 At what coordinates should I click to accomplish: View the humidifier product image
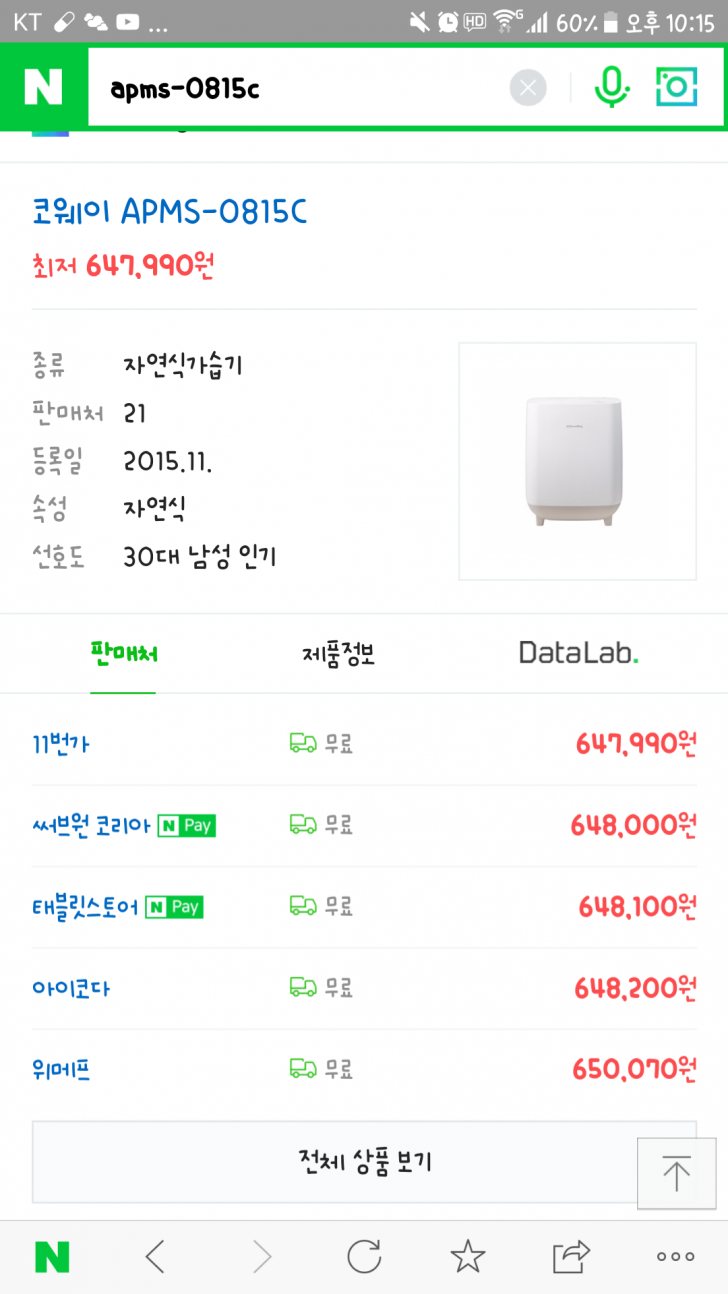click(x=577, y=461)
